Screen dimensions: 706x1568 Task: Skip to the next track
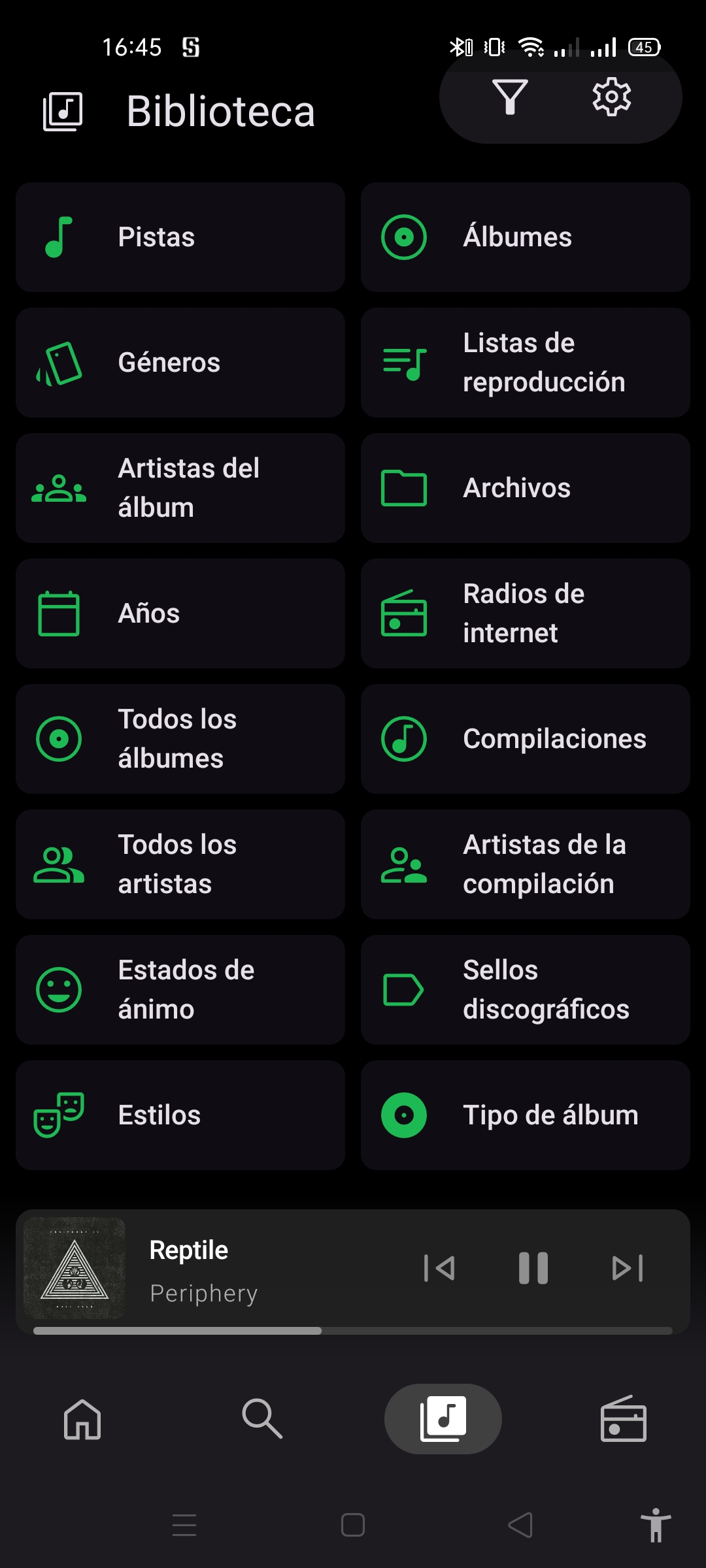pyautogui.click(x=628, y=1268)
